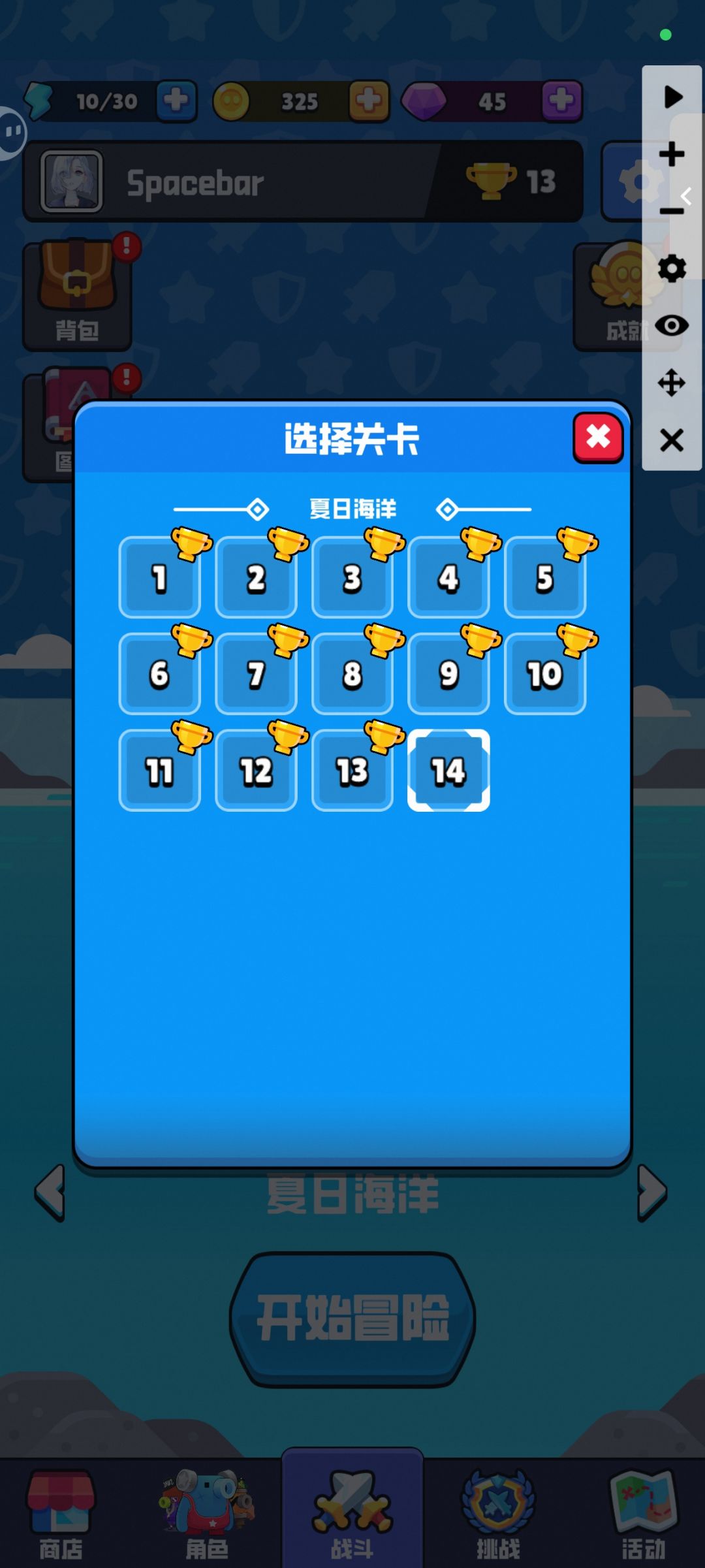Tap the plus icon in side toolbar
Image resolution: width=705 pixels, height=1568 pixels.
(x=672, y=155)
